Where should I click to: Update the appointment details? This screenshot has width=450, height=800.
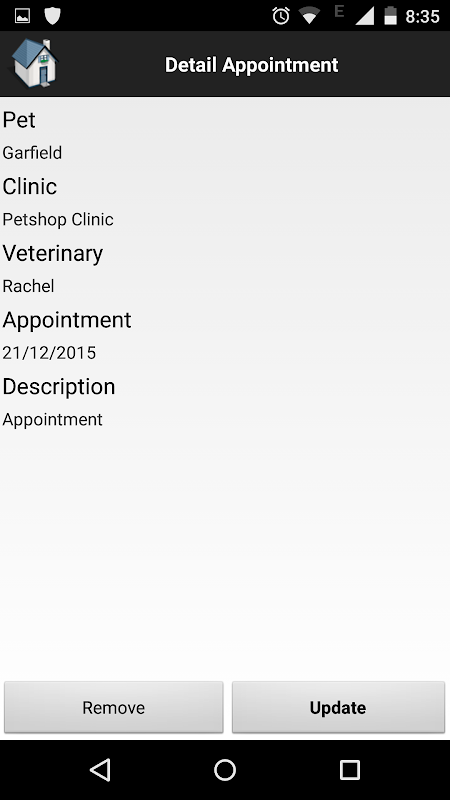(x=338, y=707)
